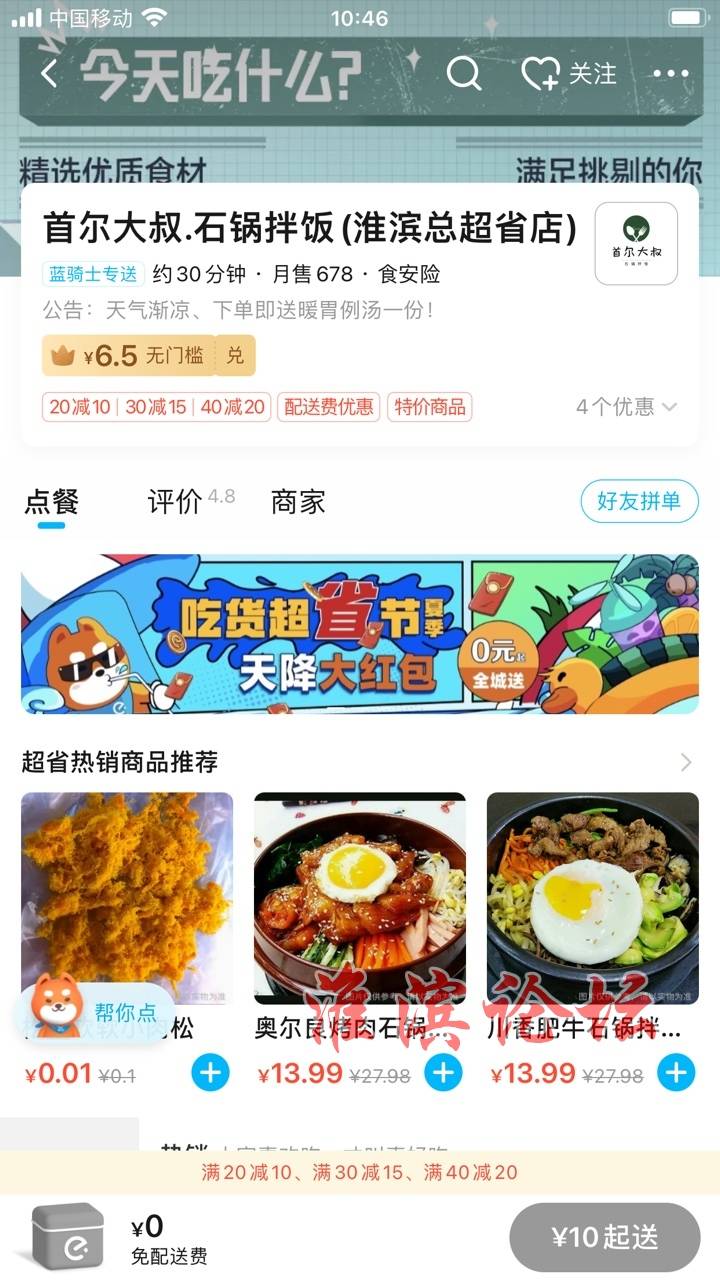Viewport: 720px width, 1280px height.
Task: Open search in this store
Action: [x=463, y=73]
